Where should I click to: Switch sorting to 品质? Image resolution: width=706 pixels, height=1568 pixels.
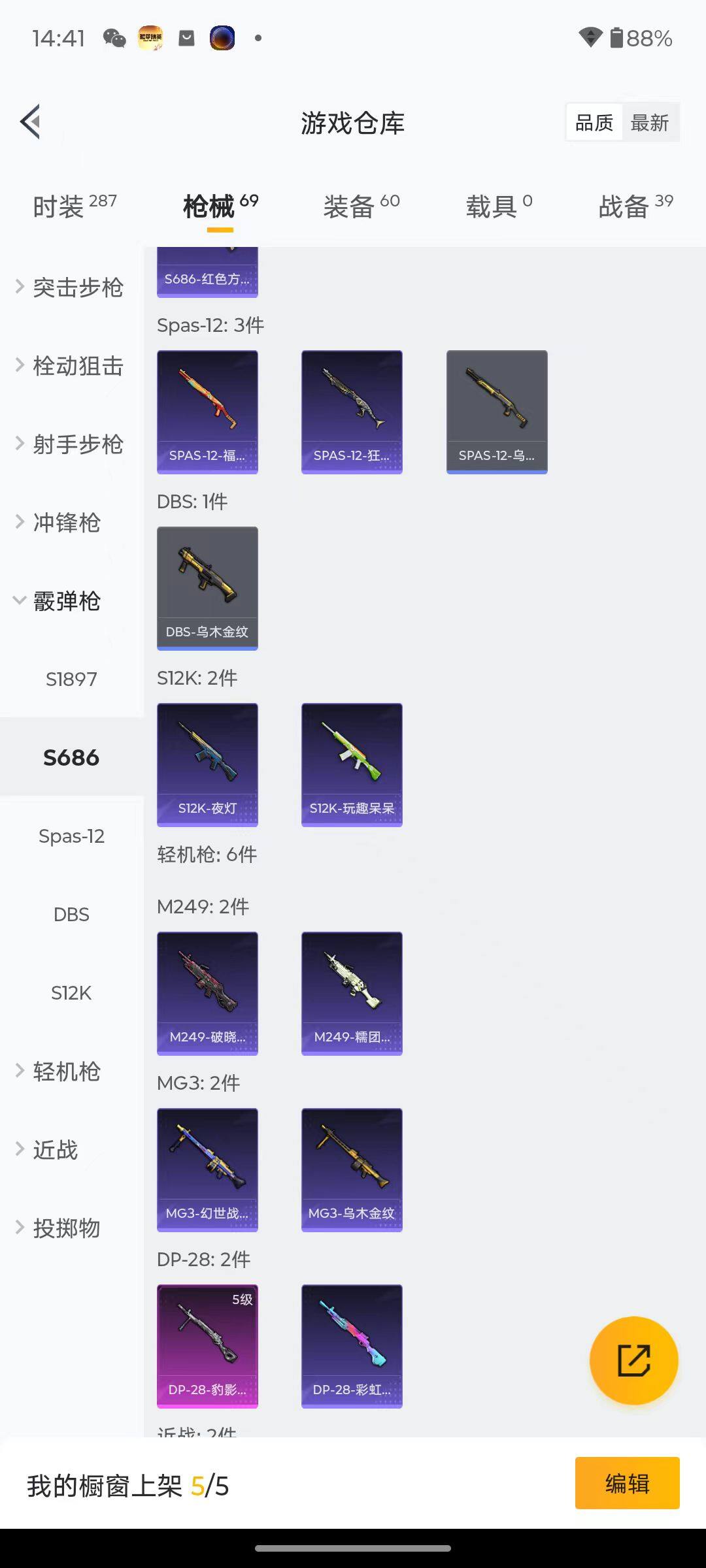point(593,122)
